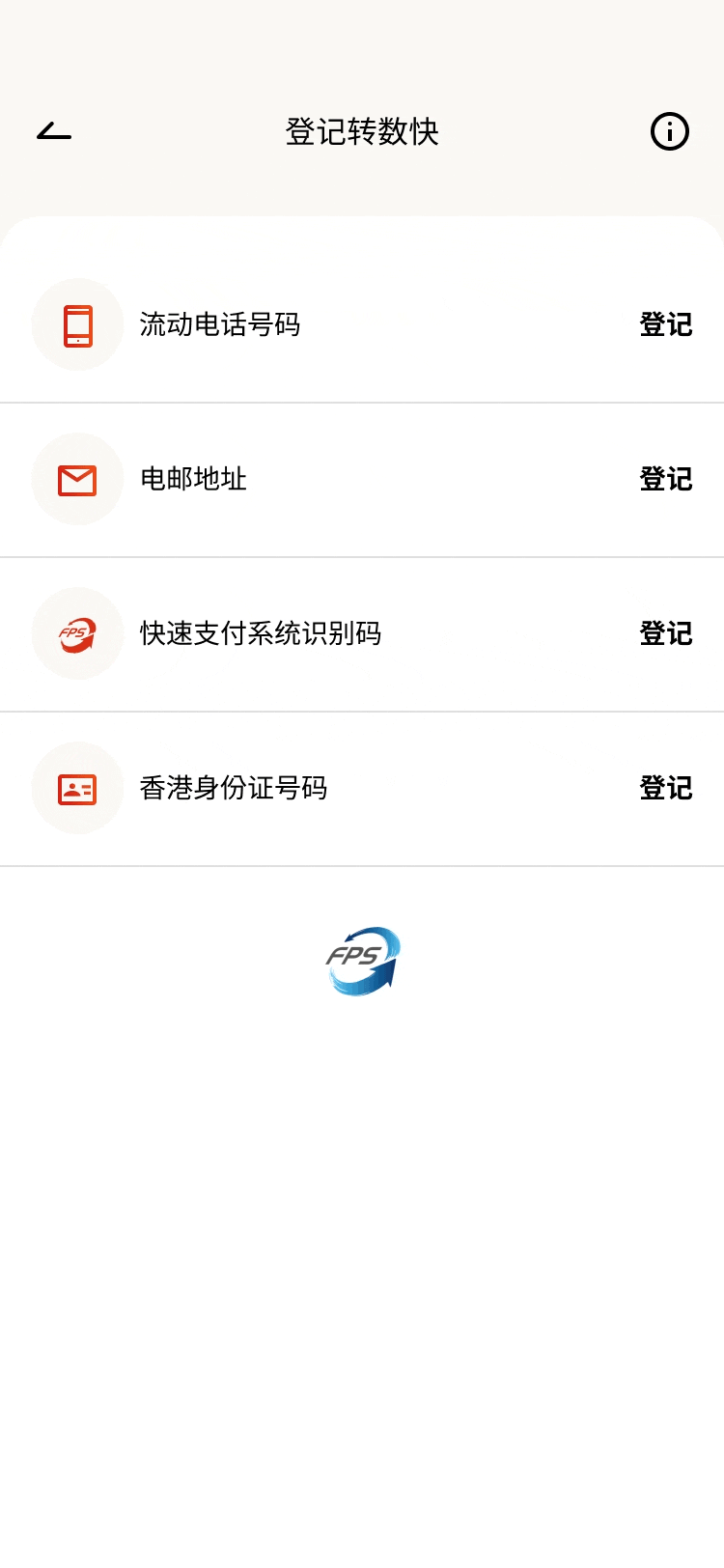Tap 登记 next to 快速支付系统识别码
Screen dimensions: 724x1568
(x=665, y=633)
